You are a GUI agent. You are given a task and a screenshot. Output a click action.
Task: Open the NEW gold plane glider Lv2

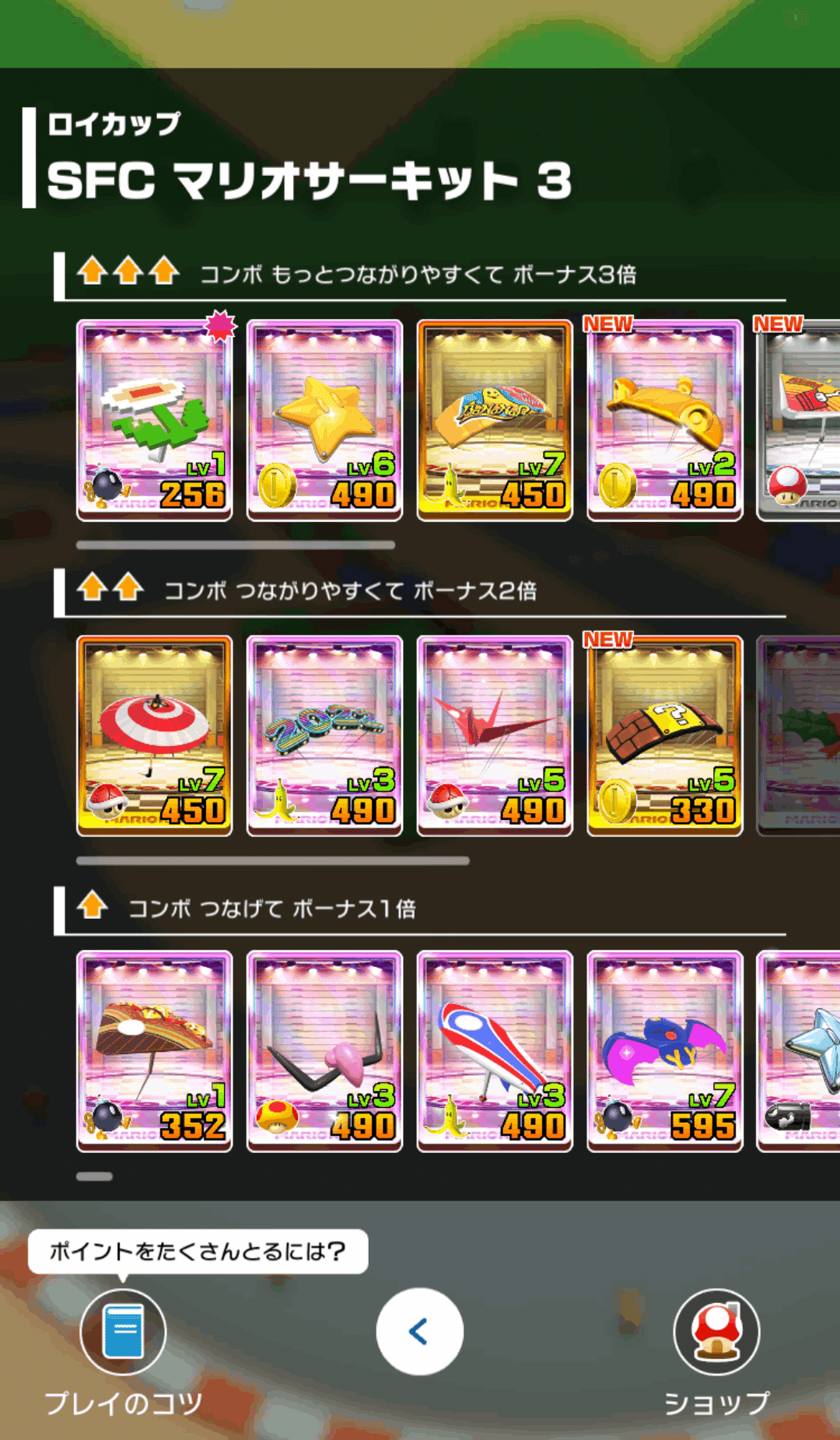click(x=664, y=420)
